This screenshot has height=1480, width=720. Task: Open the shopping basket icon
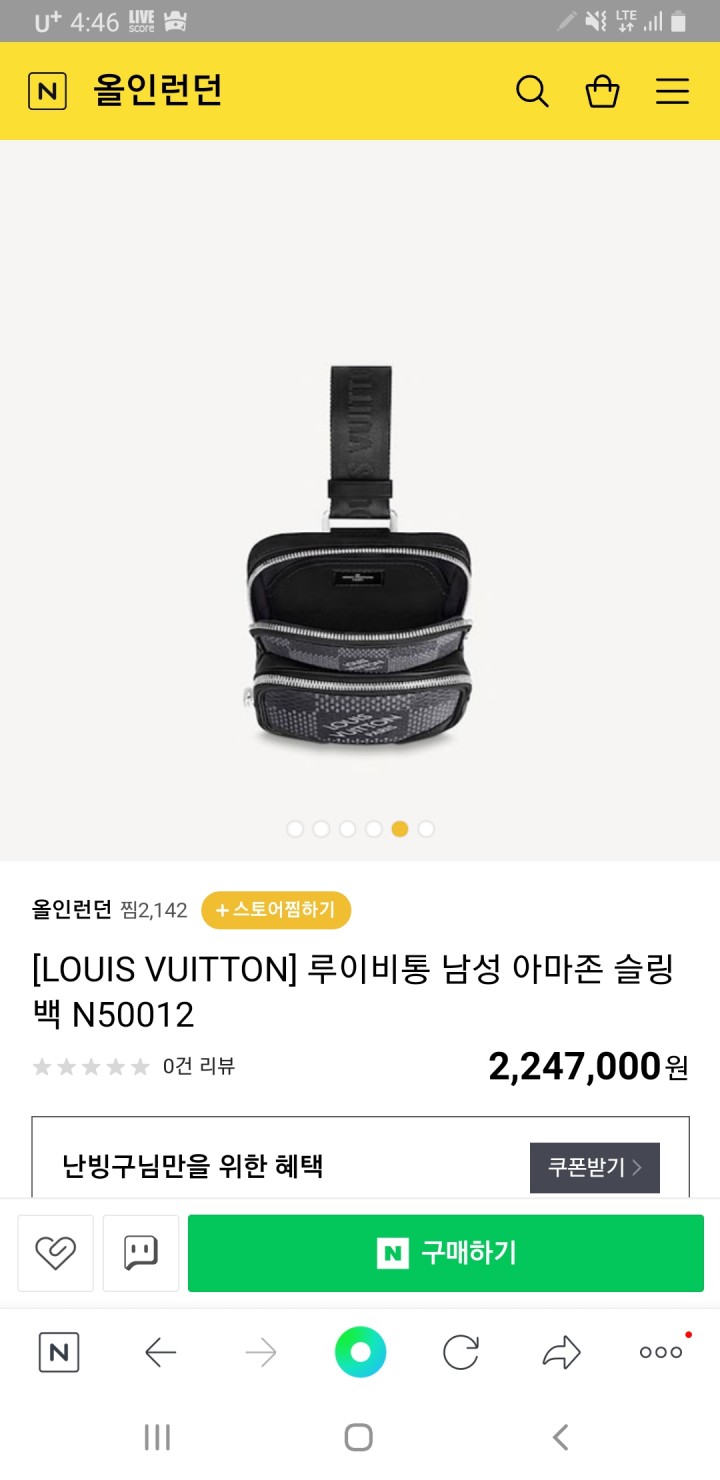602,91
